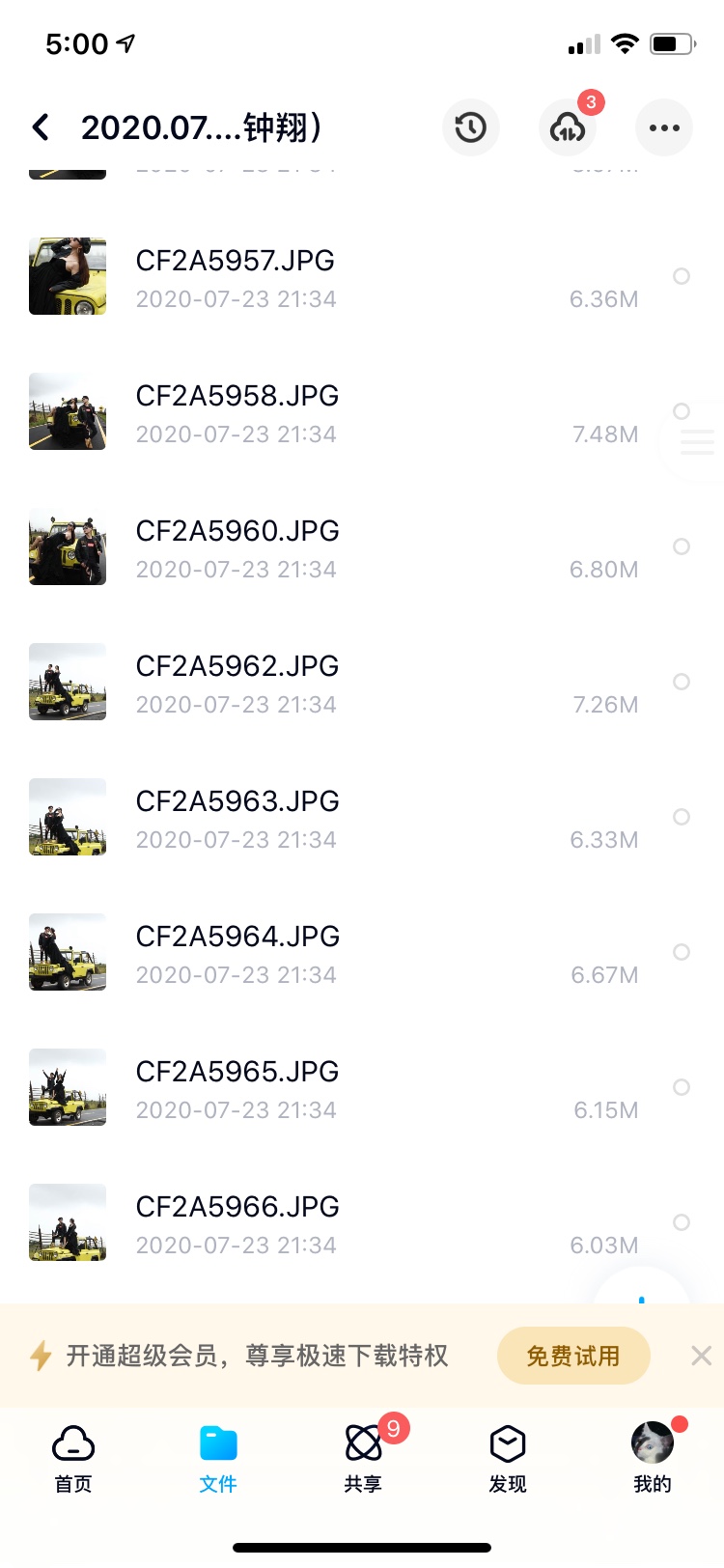Viewport: 724px width, 1568px height.
Task: Tap the 免费试用 button
Action: (573, 1356)
